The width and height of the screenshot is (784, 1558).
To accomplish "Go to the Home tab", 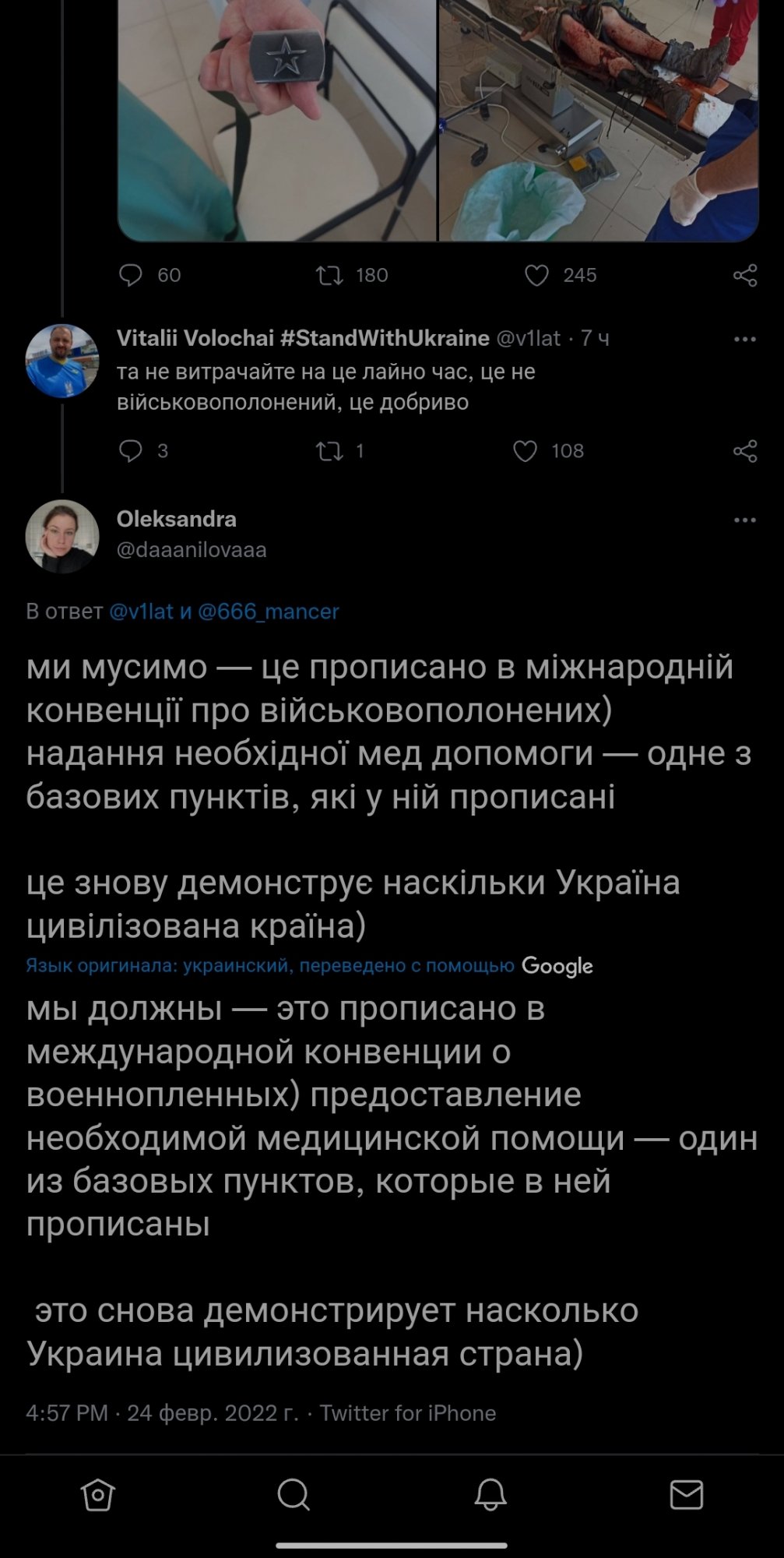I will point(98,1495).
